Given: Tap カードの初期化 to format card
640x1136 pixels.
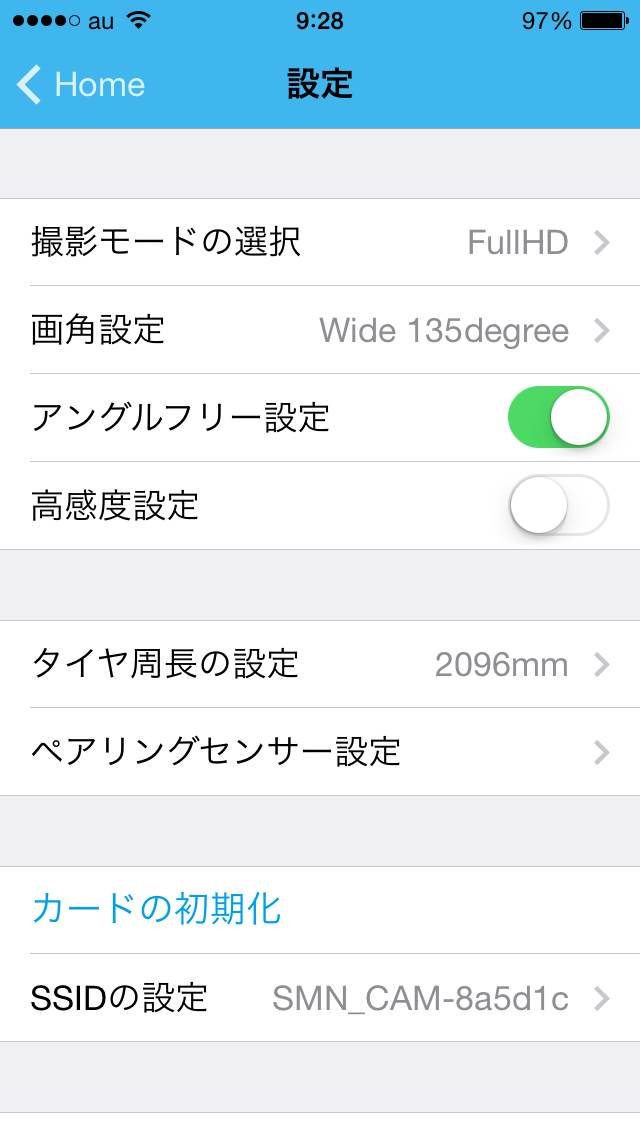Looking at the screenshot, I should click(x=157, y=909).
